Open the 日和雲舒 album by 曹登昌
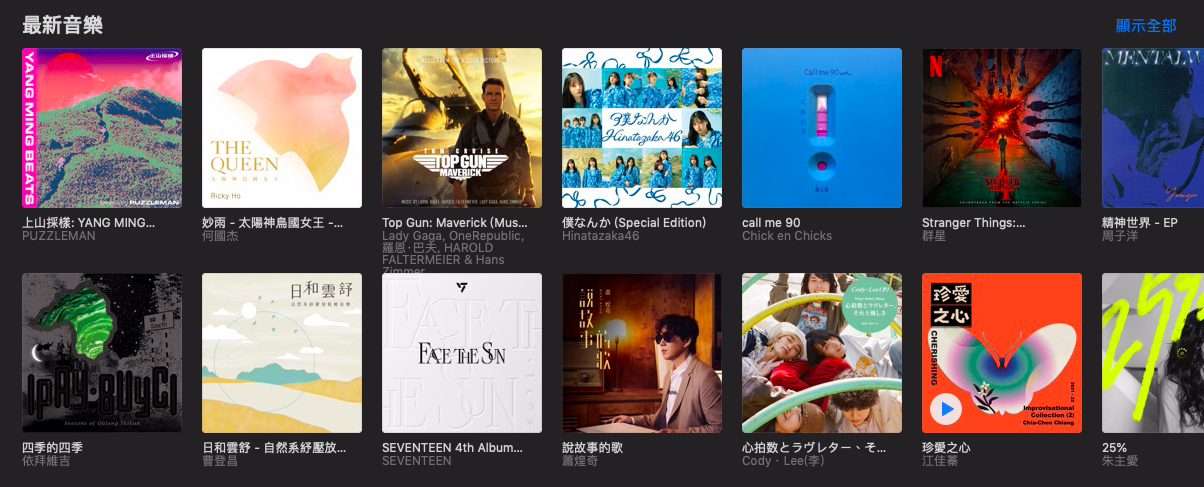1204x487 pixels. pos(282,353)
